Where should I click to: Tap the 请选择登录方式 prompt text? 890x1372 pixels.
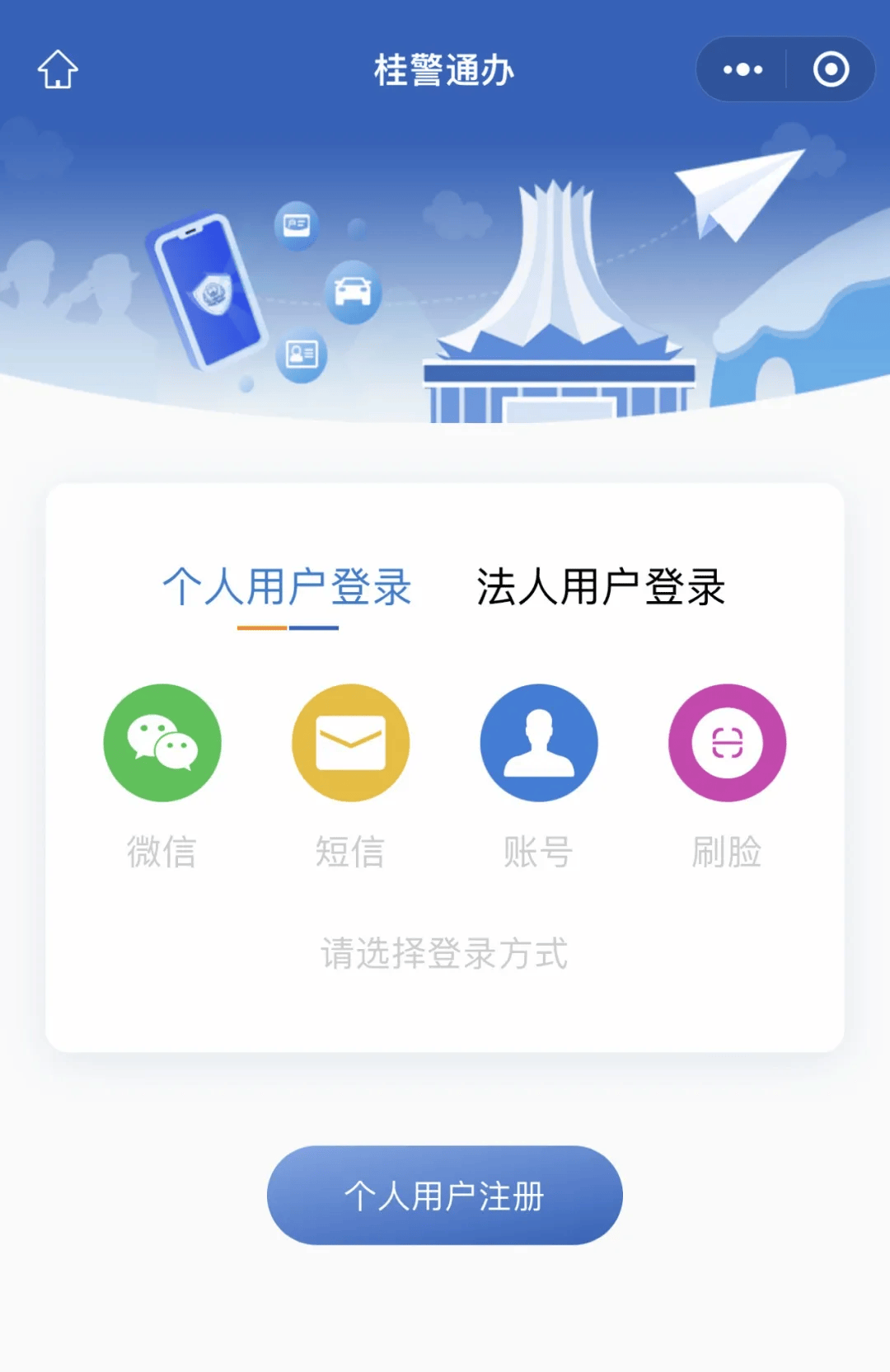click(444, 954)
